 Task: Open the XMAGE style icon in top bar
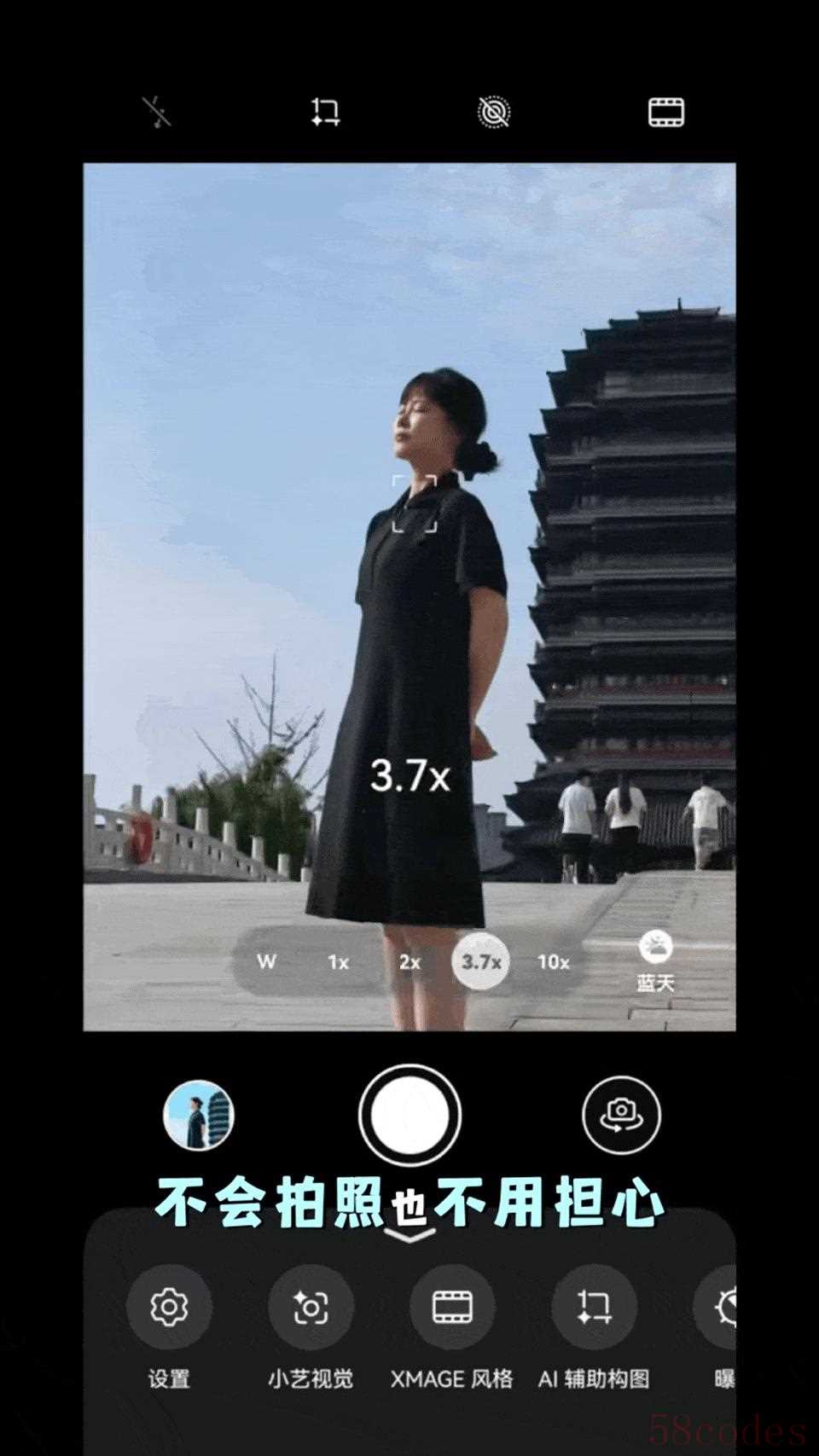pos(666,112)
